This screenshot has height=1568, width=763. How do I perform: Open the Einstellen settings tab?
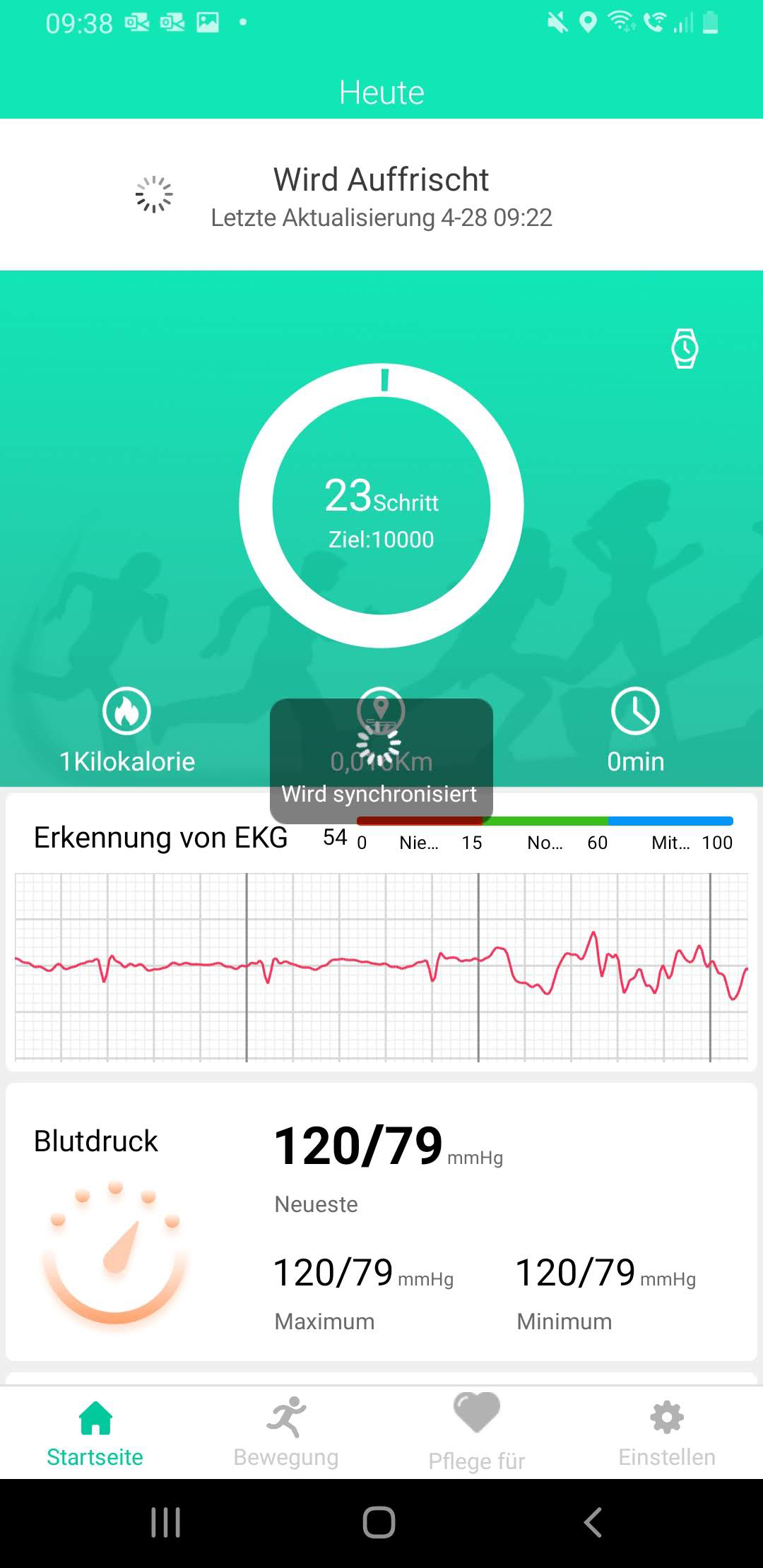coord(667,1432)
